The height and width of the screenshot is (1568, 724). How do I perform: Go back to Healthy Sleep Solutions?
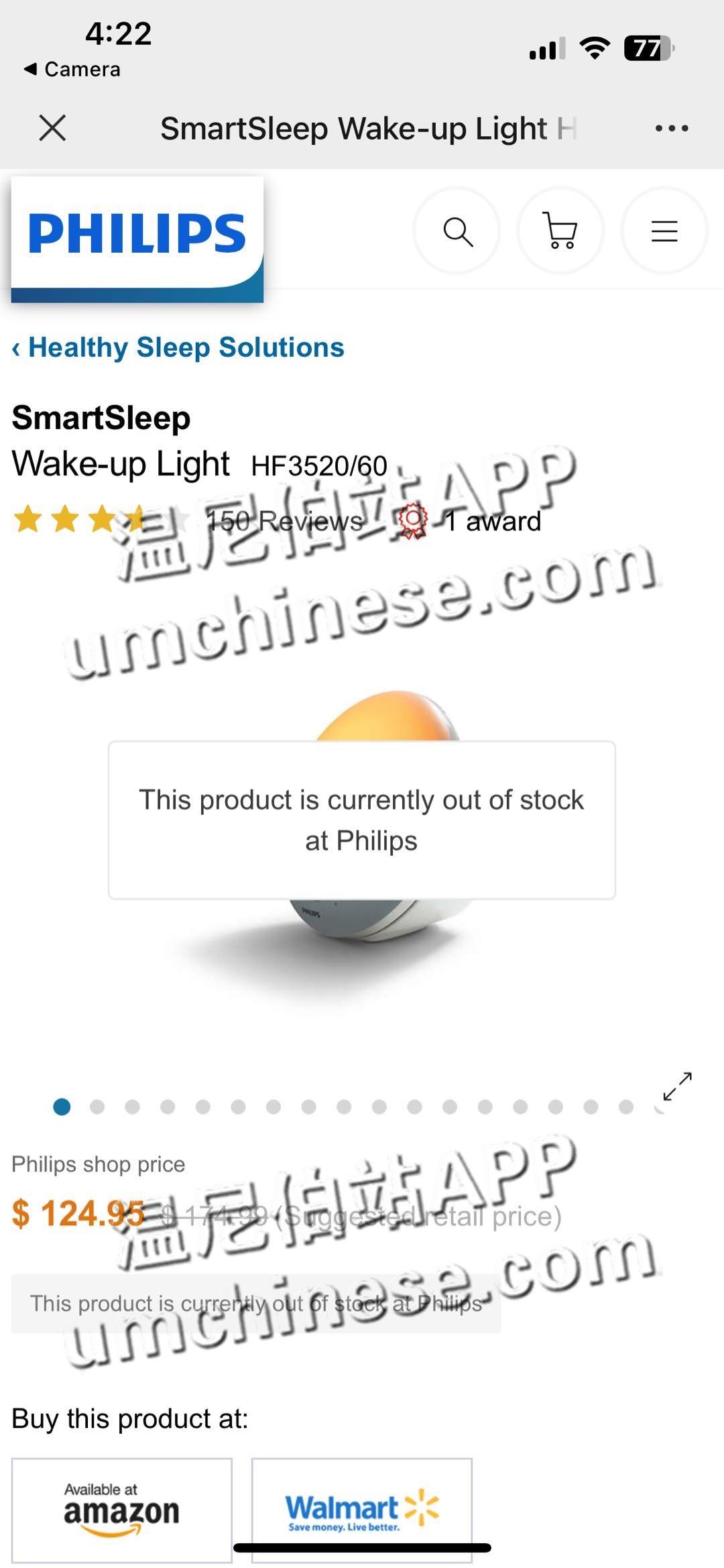point(178,347)
